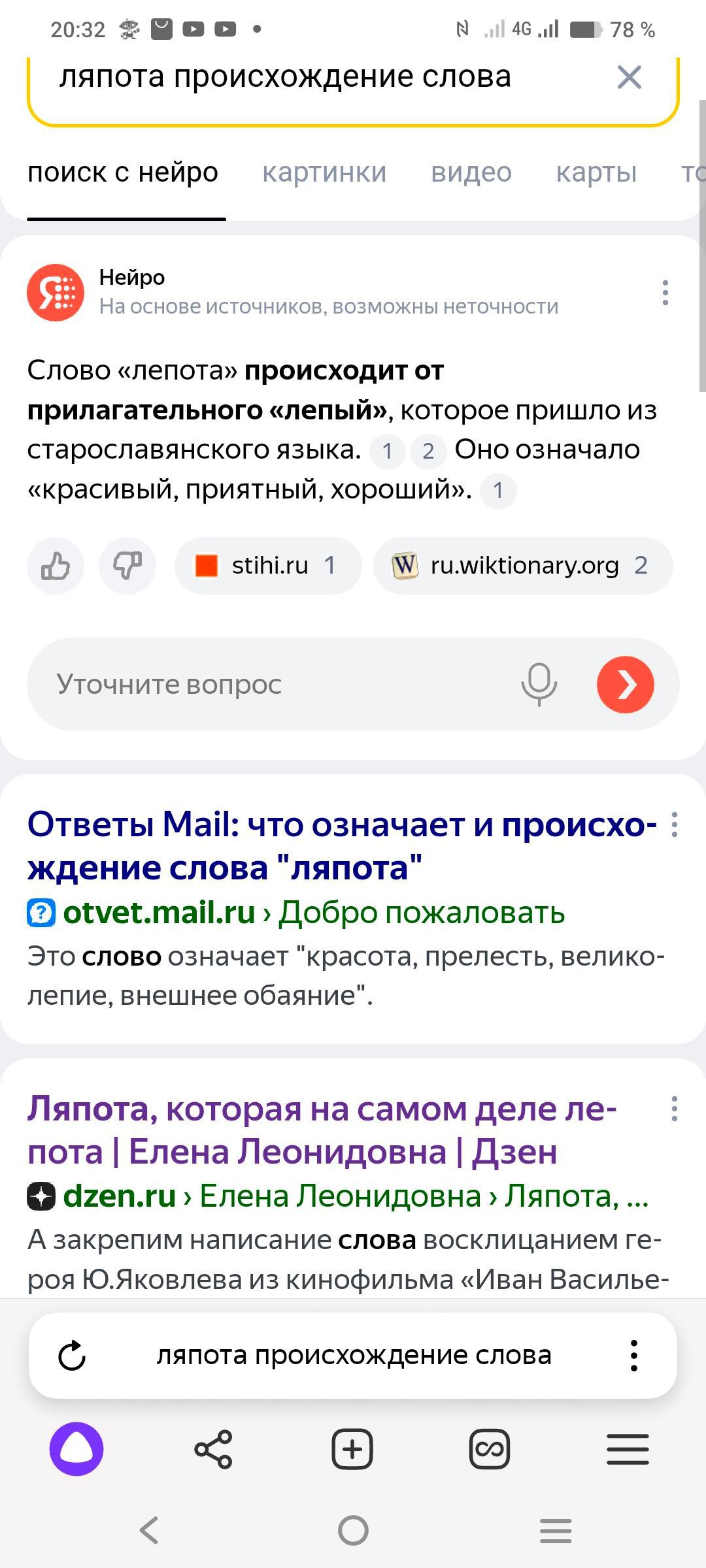Image resolution: width=706 pixels, height=1568 pixels.
Task: Add a new browser tab
Action: (352, 1449)
